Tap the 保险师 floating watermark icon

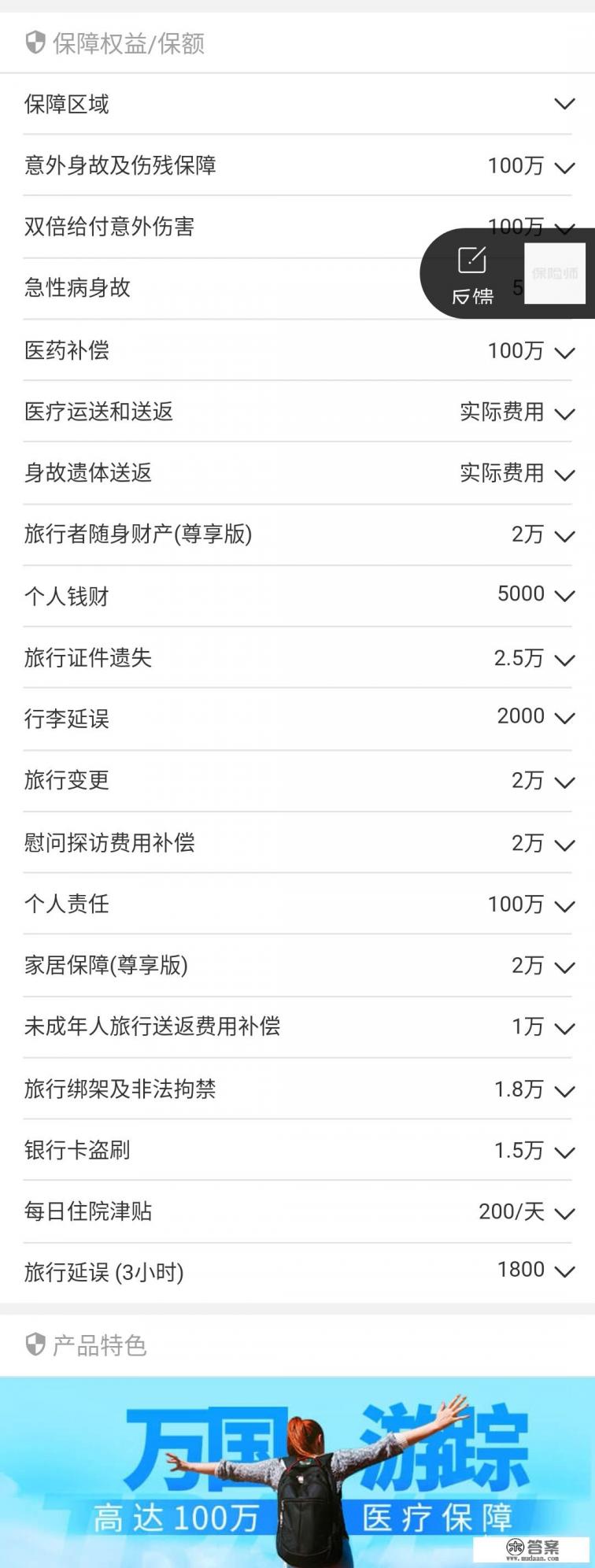point(556,274)
